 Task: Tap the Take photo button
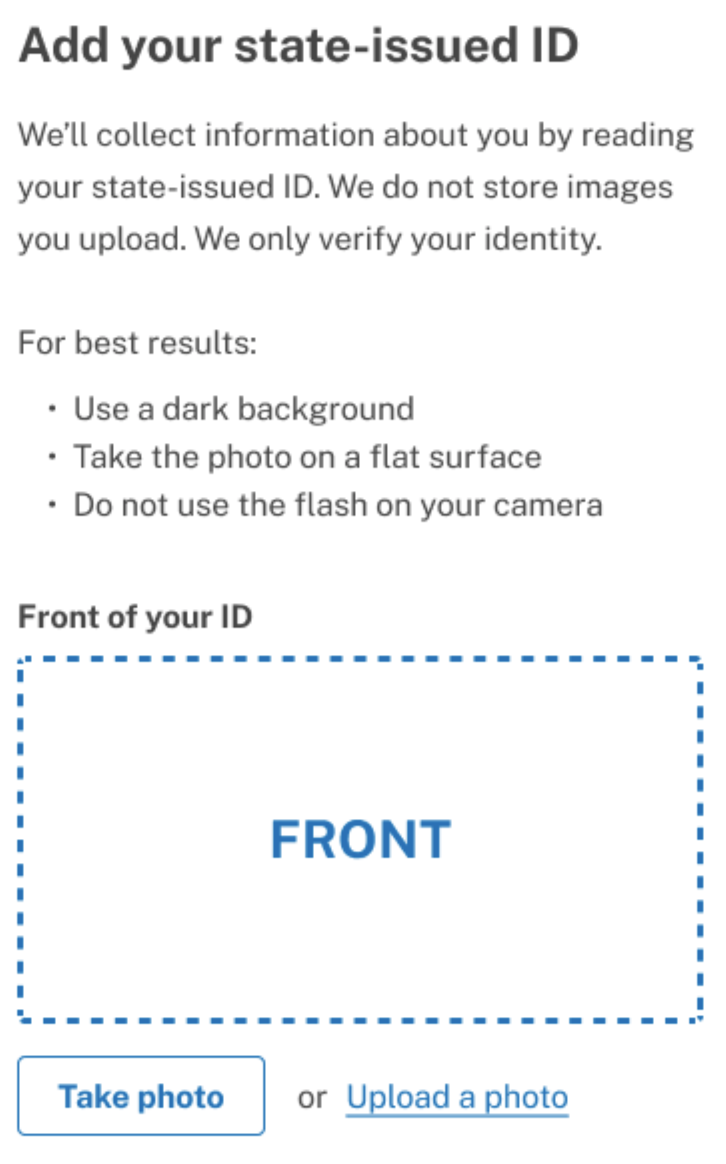pyautogui.click(x=141, y=1096)
